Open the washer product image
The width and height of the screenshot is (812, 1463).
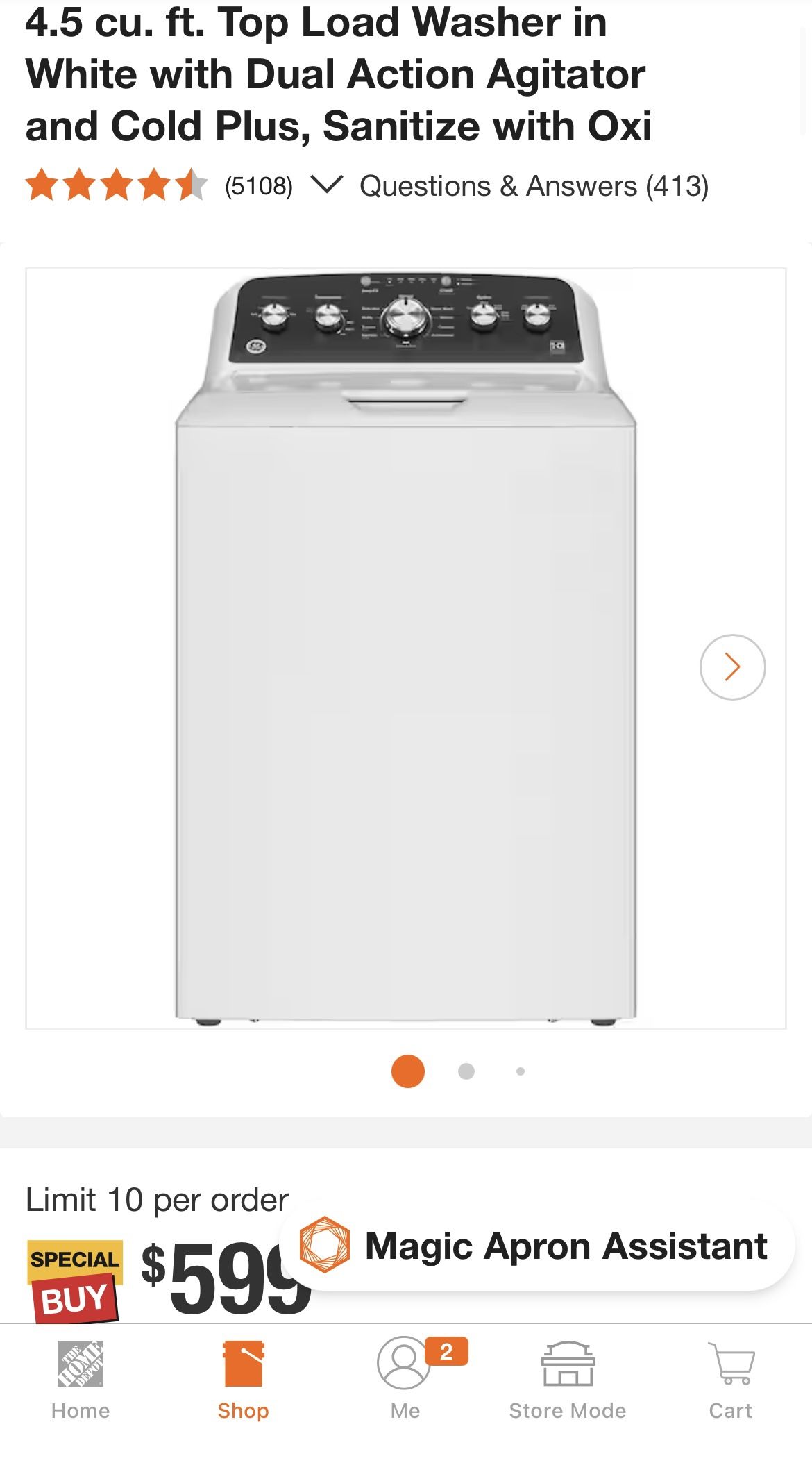[x=405, y=647]
